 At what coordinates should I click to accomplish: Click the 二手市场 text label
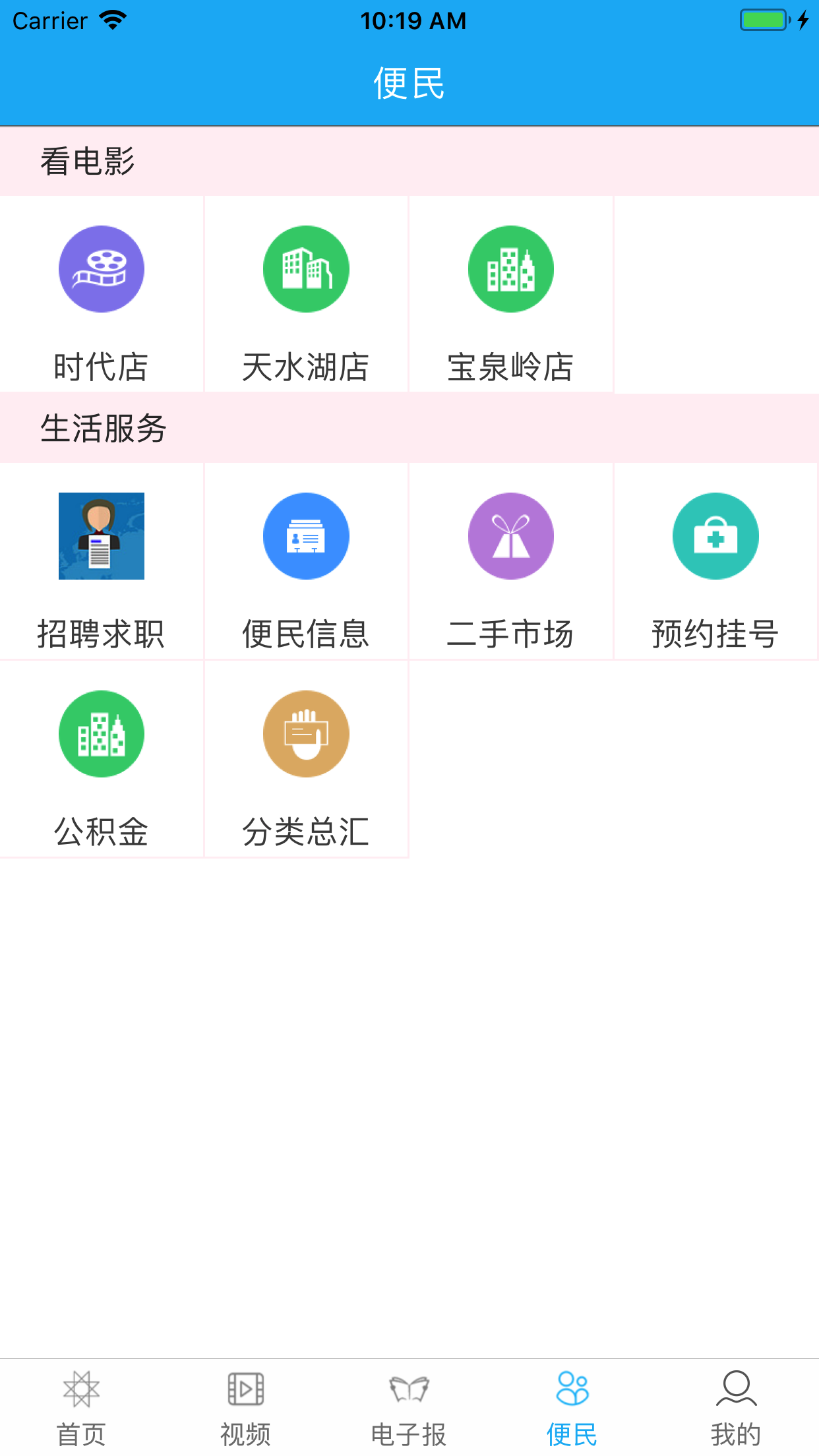click(x=511, y=634)
